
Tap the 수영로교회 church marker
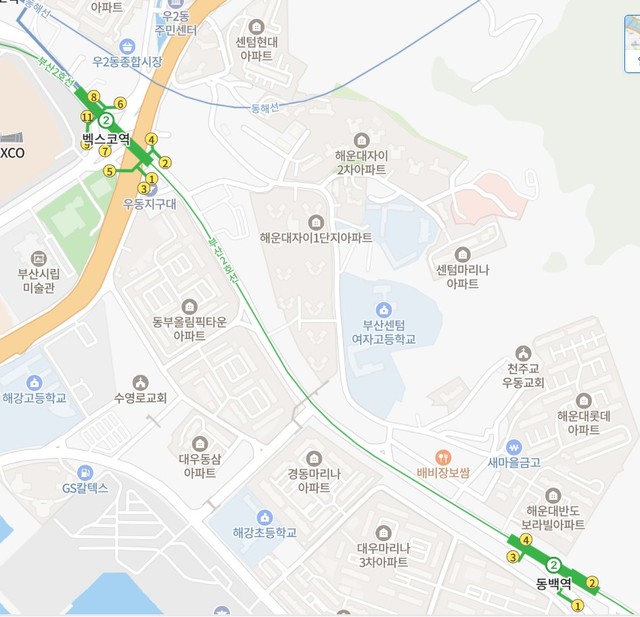pos(140,382)
